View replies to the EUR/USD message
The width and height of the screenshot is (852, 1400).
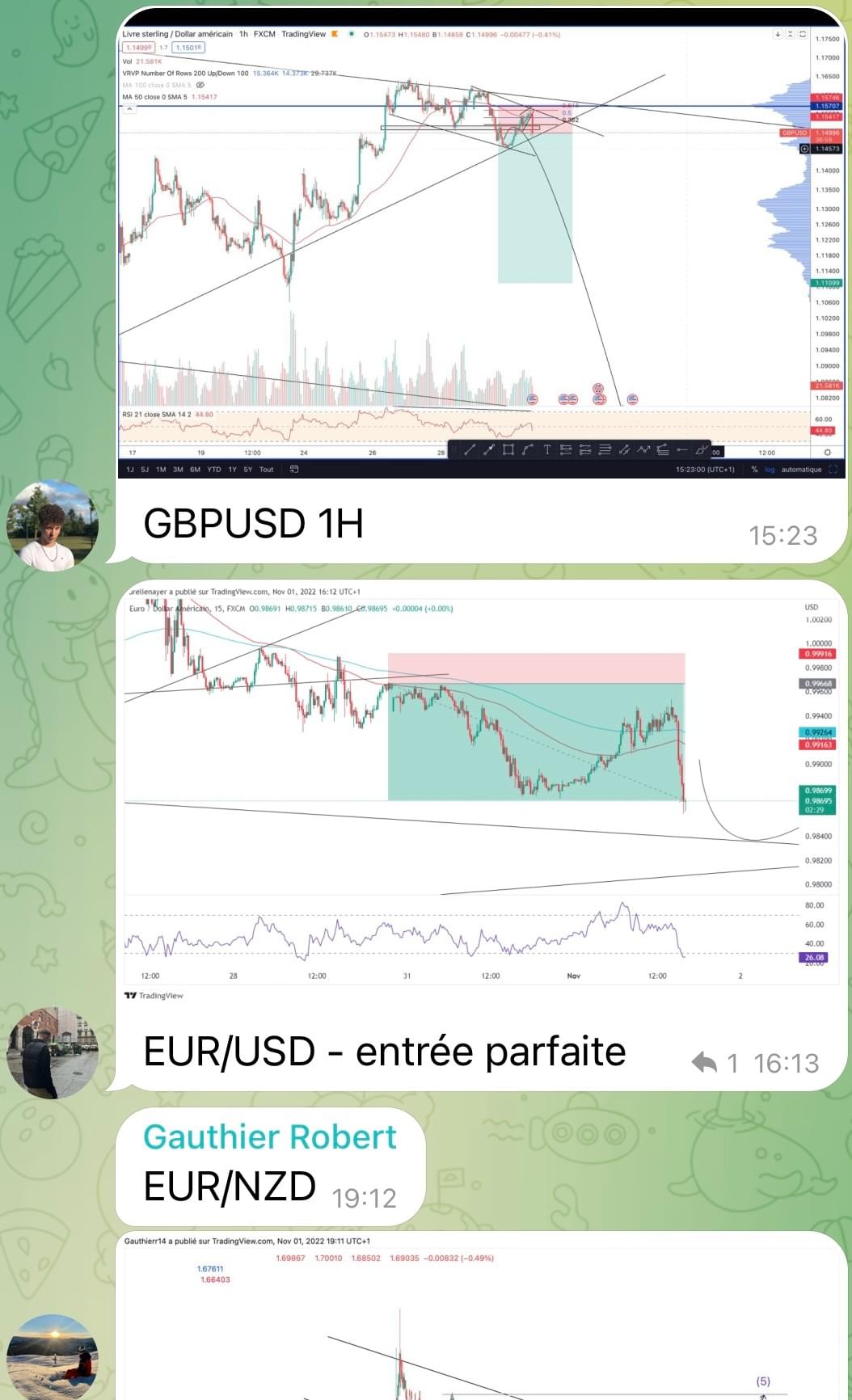coord(715,1063)
